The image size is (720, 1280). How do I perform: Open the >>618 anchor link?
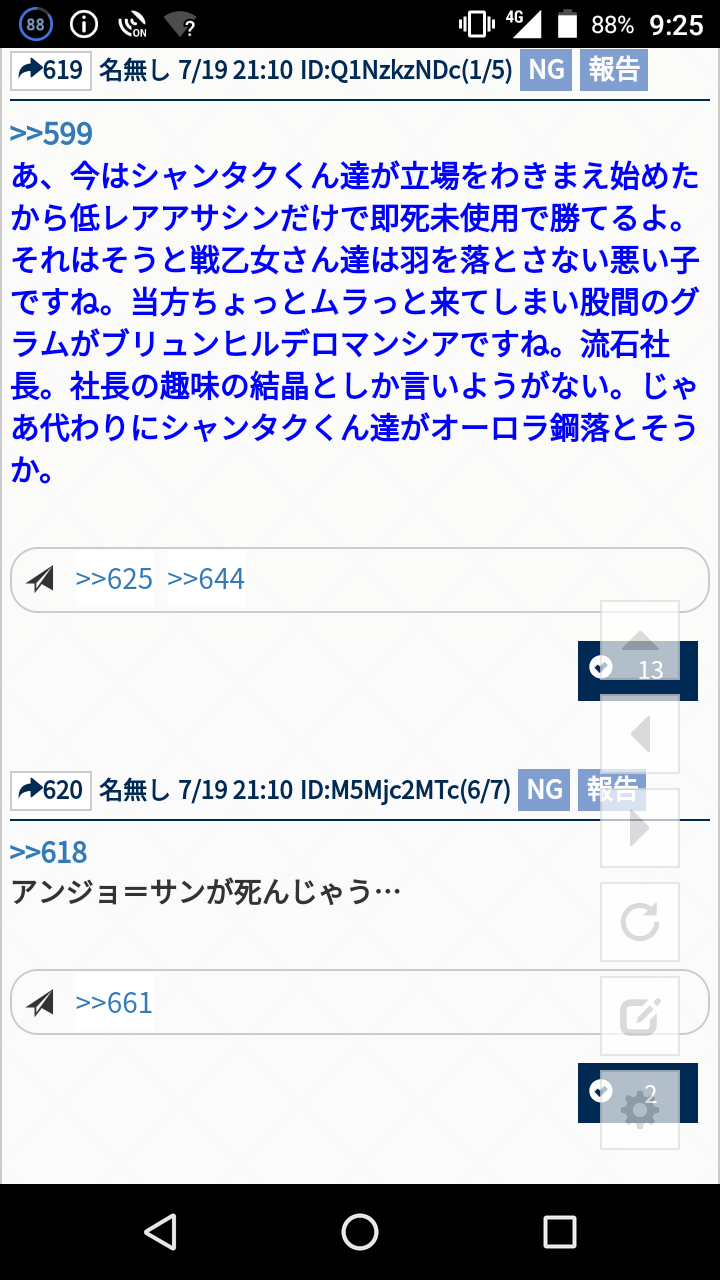pos(49,852)
